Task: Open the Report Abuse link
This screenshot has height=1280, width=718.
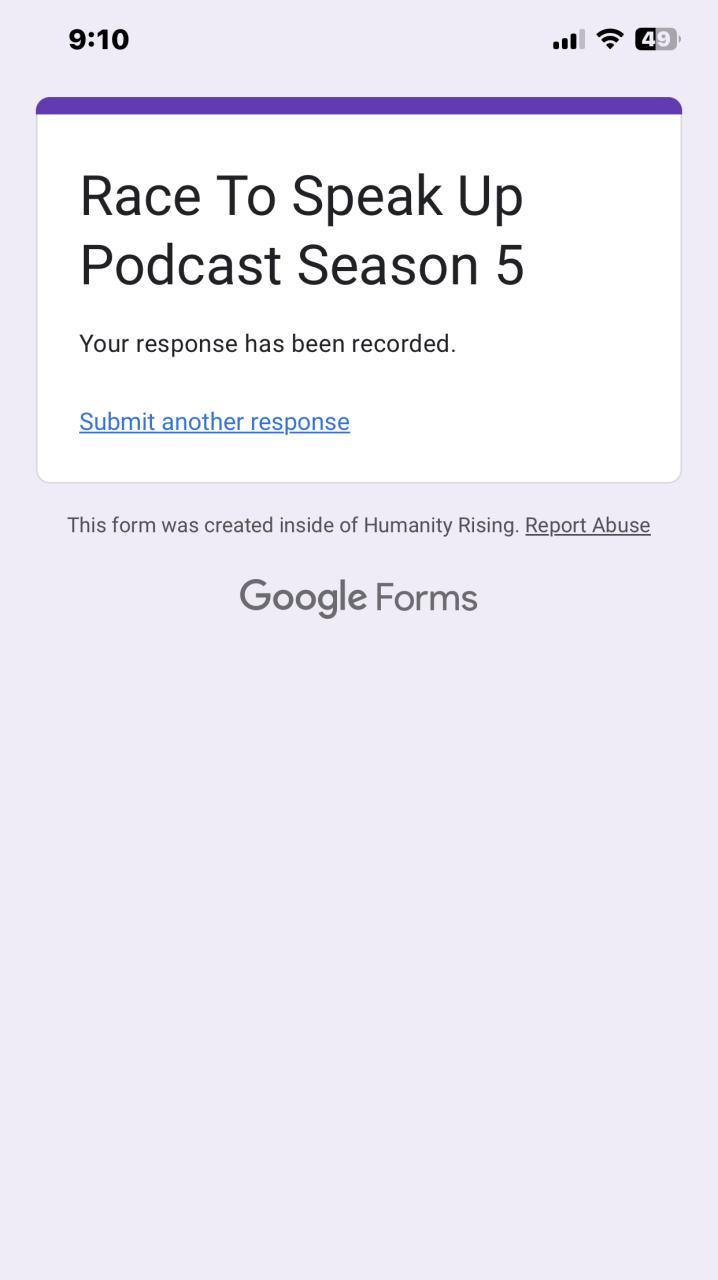Action: [587, 525]
